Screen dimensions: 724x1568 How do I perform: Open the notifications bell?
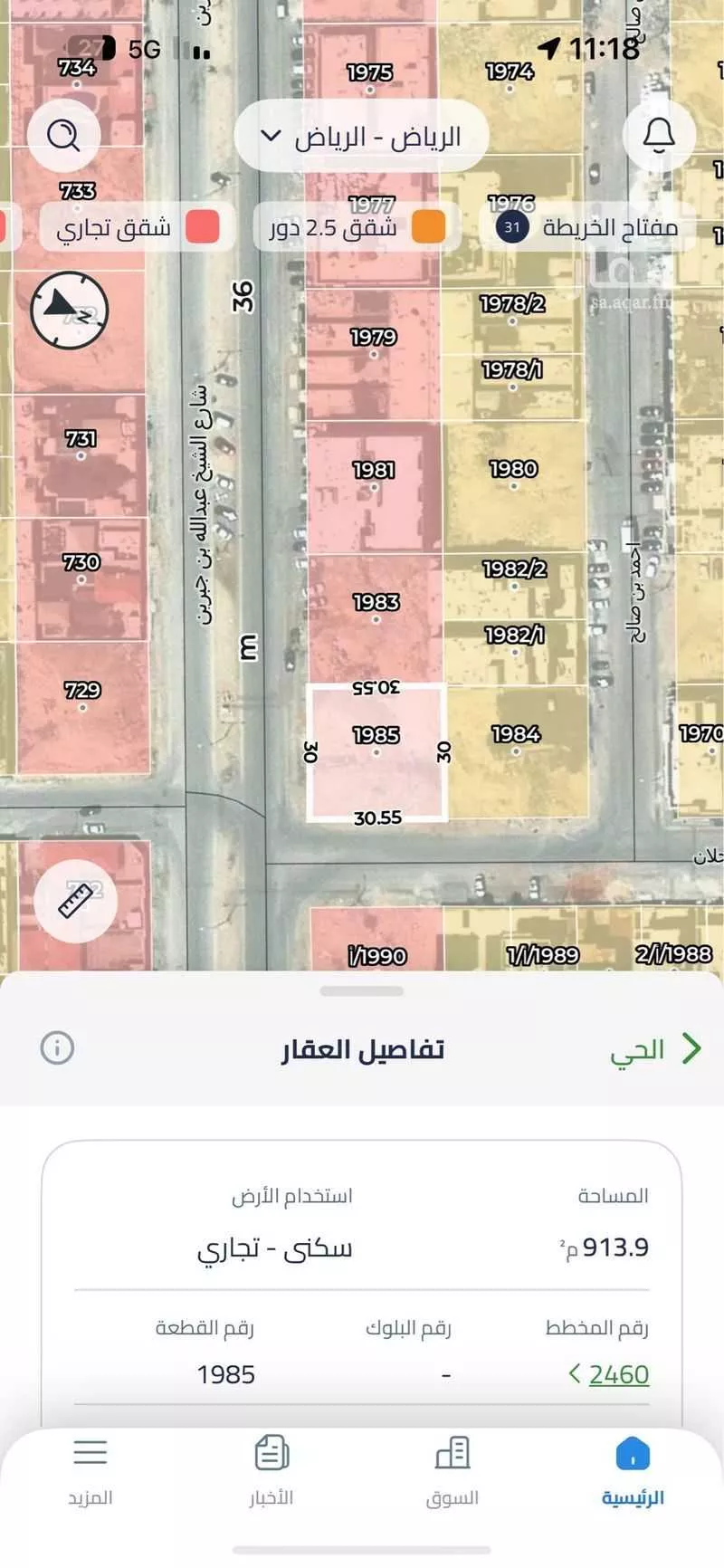point(658,134)
